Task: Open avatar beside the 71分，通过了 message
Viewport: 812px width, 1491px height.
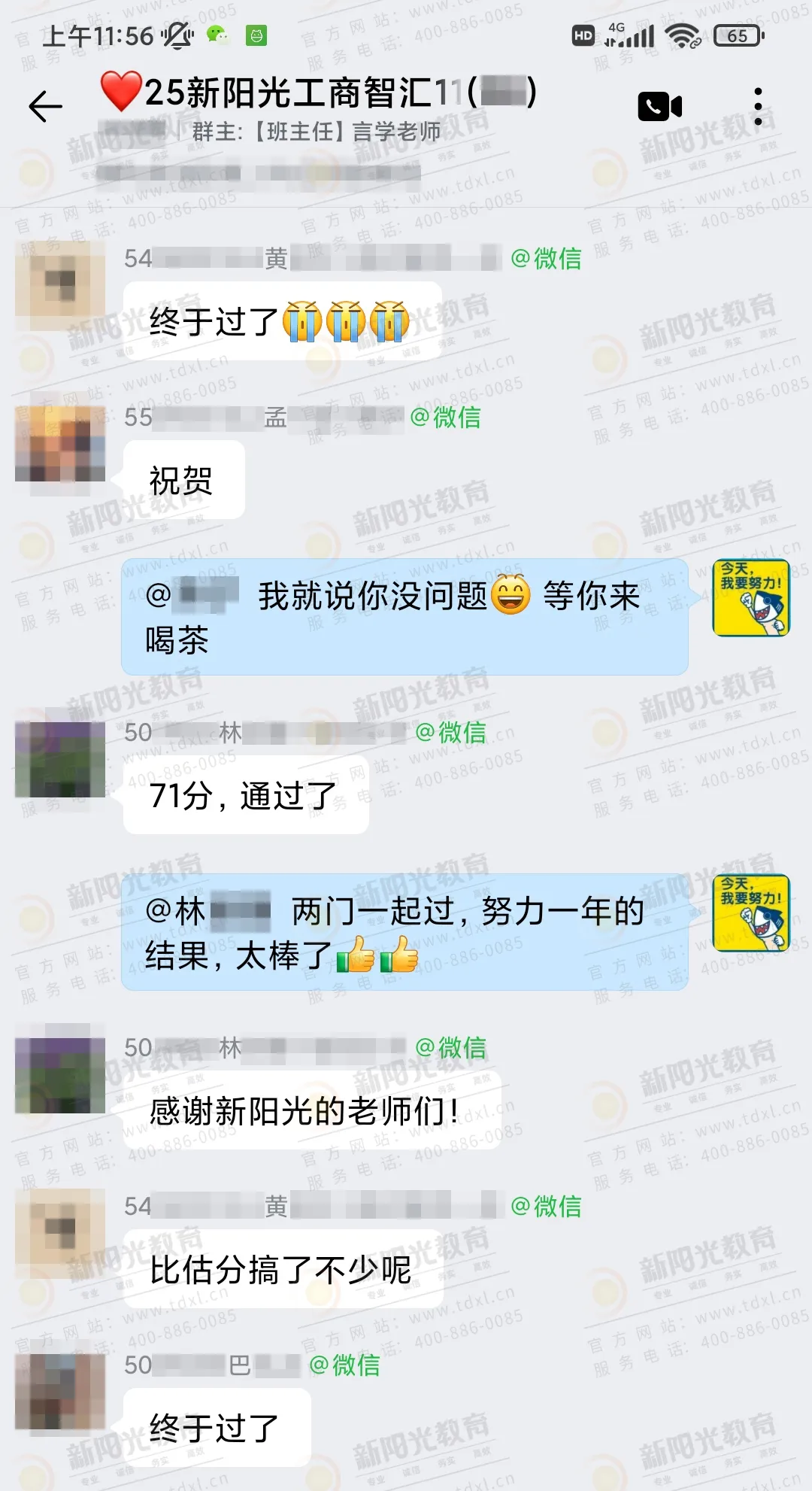Action: [60, 759]
